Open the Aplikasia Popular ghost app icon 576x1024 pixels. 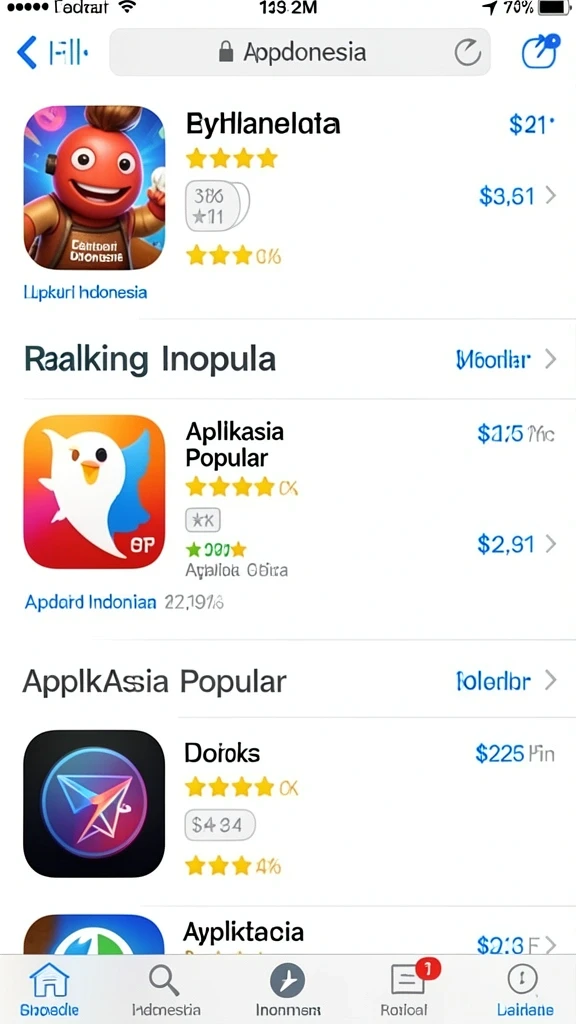pos(94,492)
